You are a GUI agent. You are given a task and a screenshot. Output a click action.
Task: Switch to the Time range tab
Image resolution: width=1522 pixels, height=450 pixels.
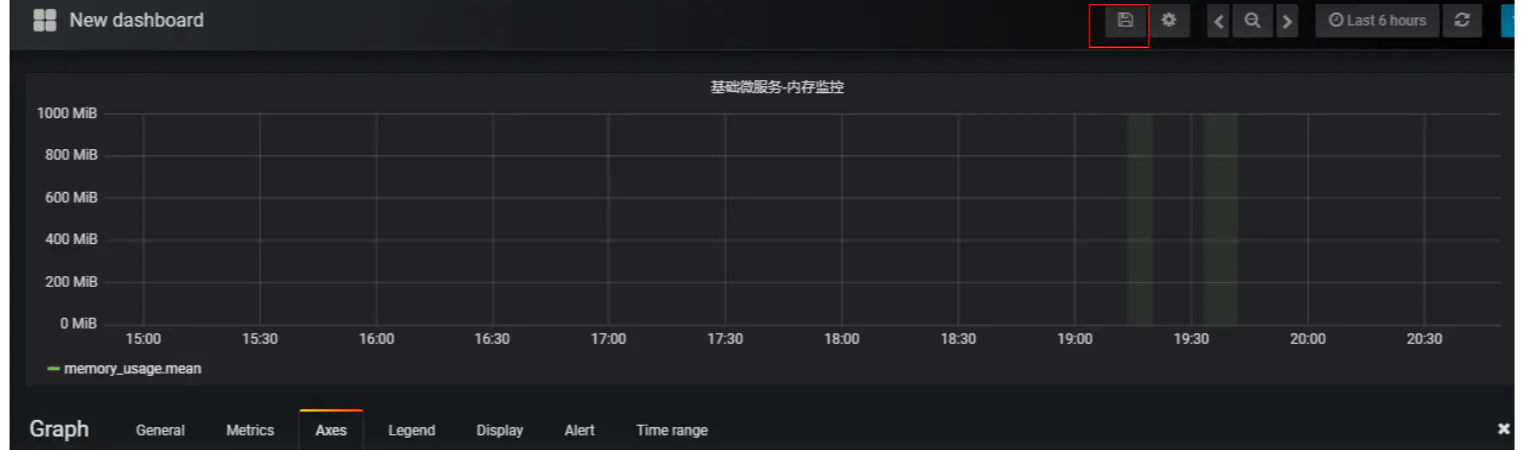click(671, 430)
